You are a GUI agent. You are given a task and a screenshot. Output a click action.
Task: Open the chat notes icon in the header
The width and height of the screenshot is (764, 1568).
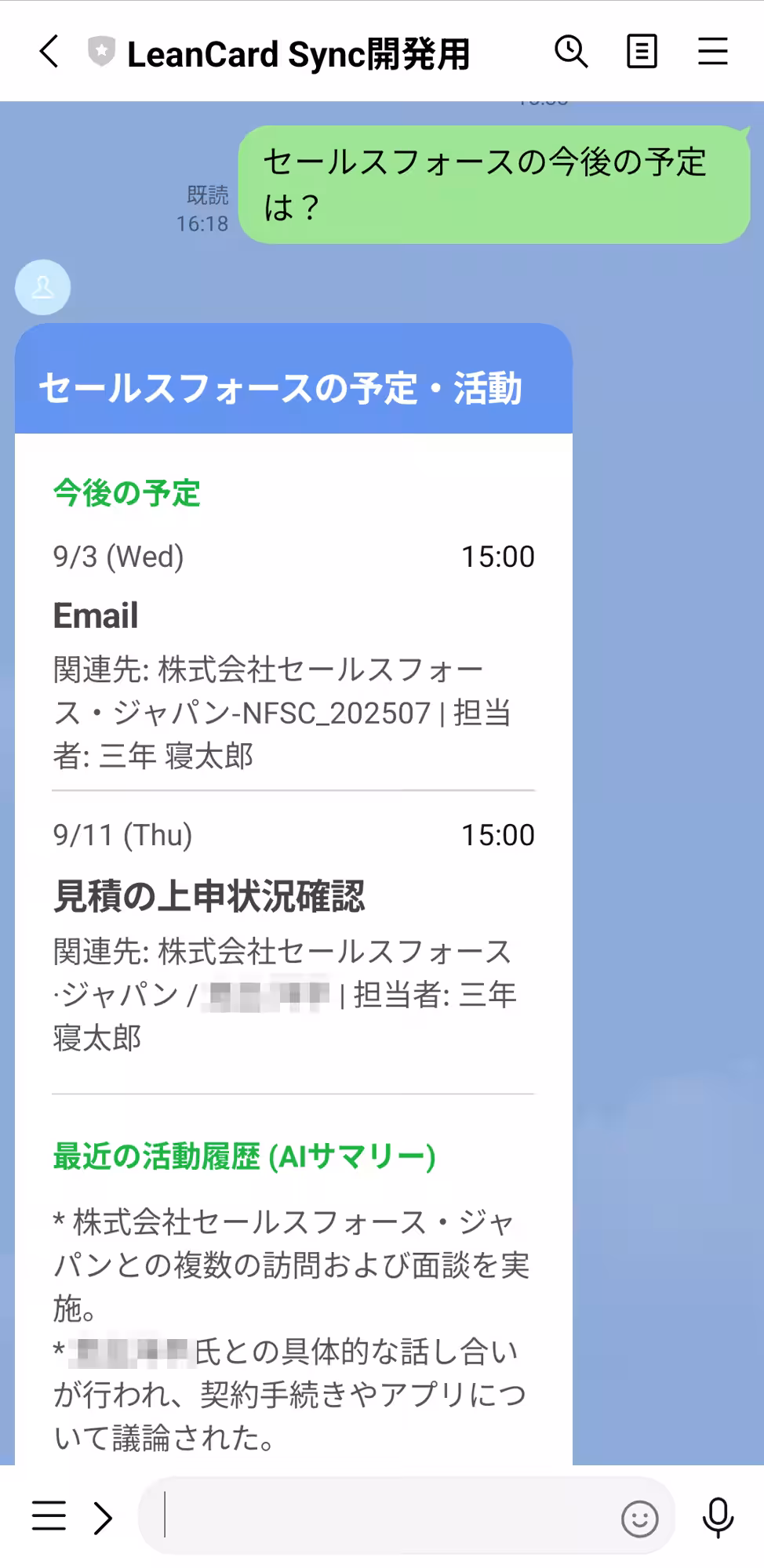pyautogui.click(x=641, y=52)
